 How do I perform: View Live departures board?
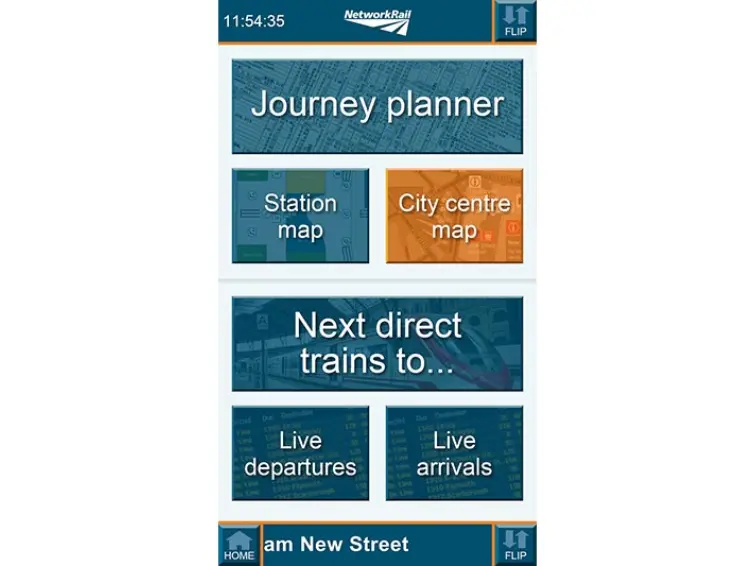click(300, 453)
